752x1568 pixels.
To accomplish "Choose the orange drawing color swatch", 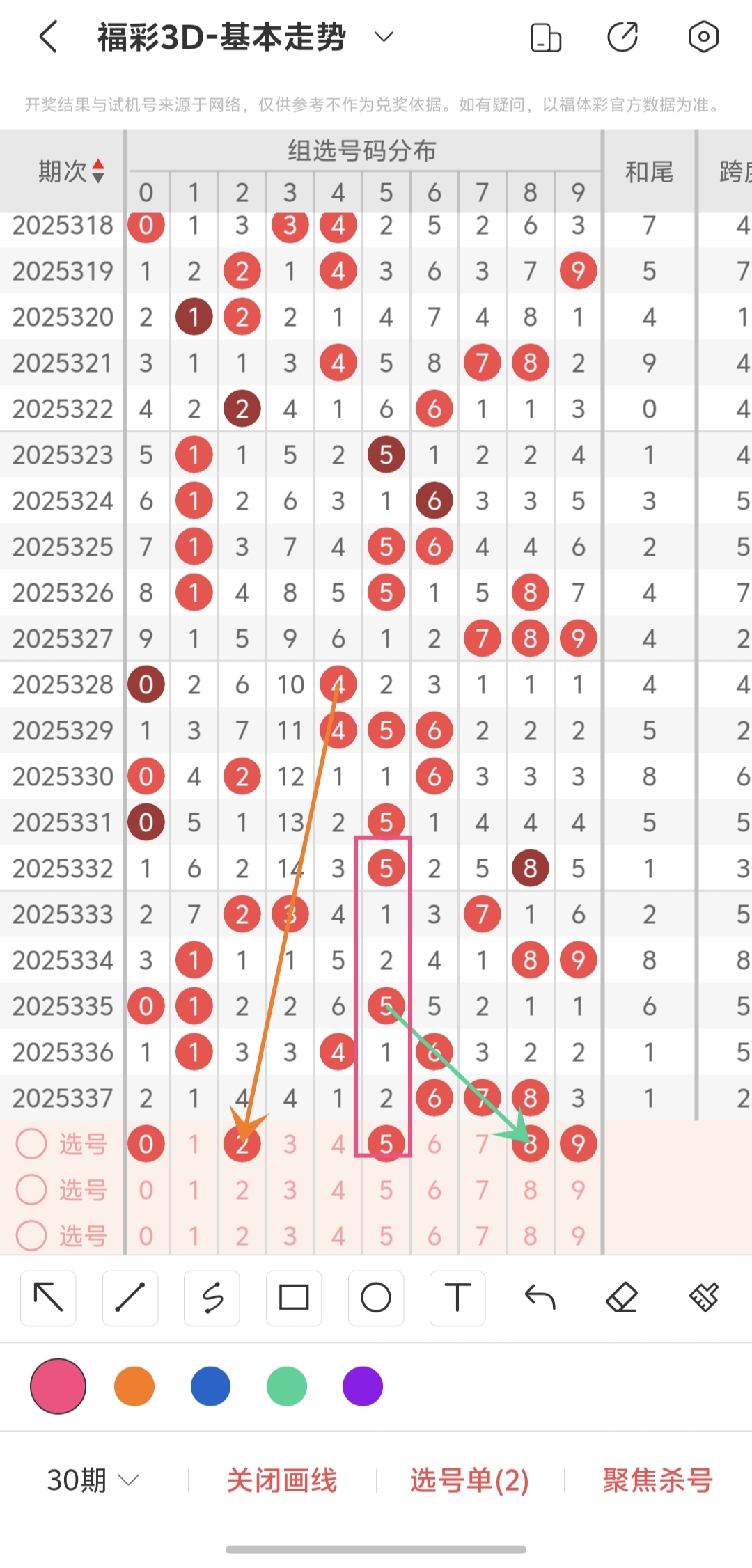I will (x=134, y=1386).
